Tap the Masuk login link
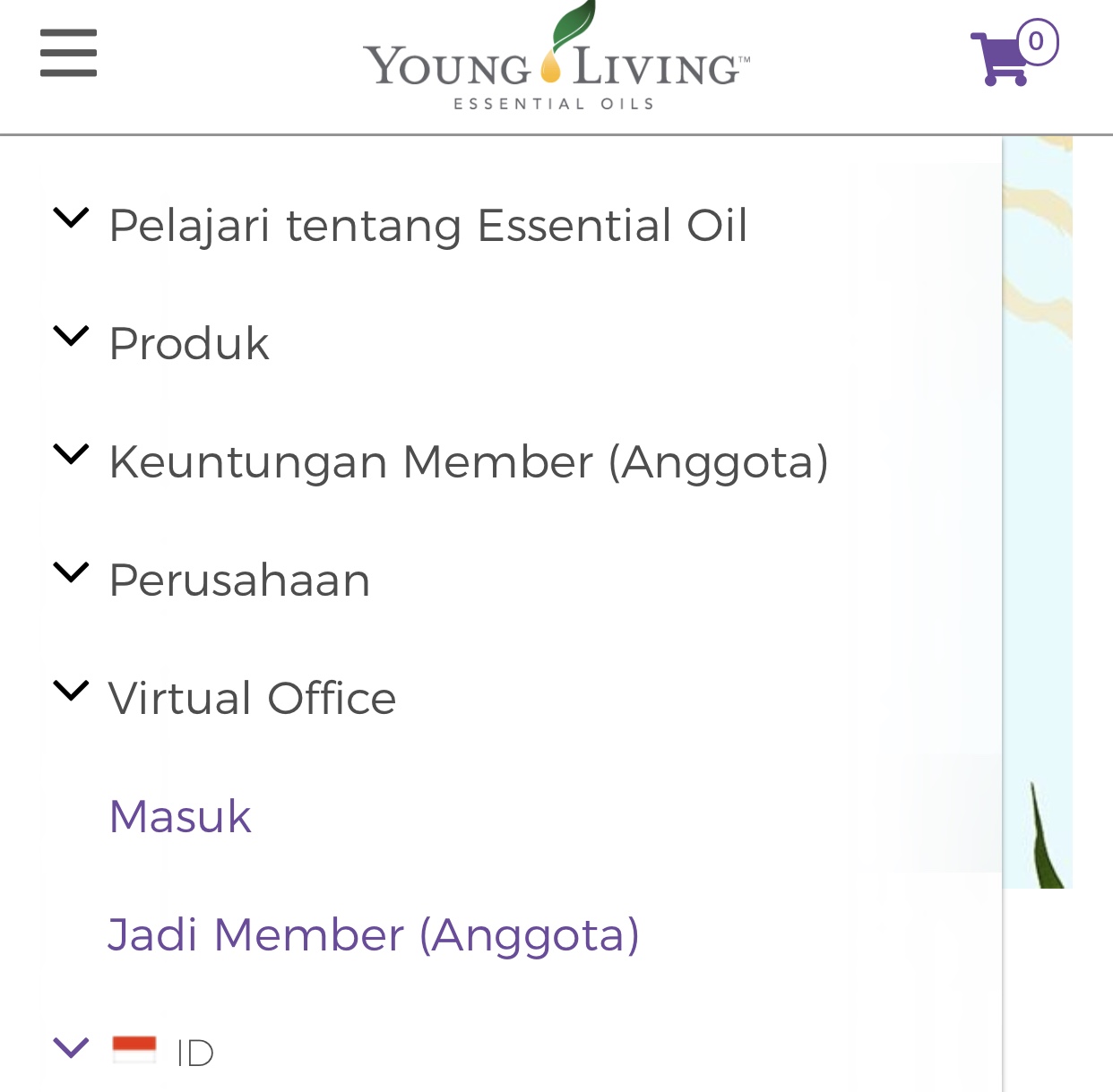Image resolution: width=1113 pixels, height=1092 pixels. (x=180, y=816)
